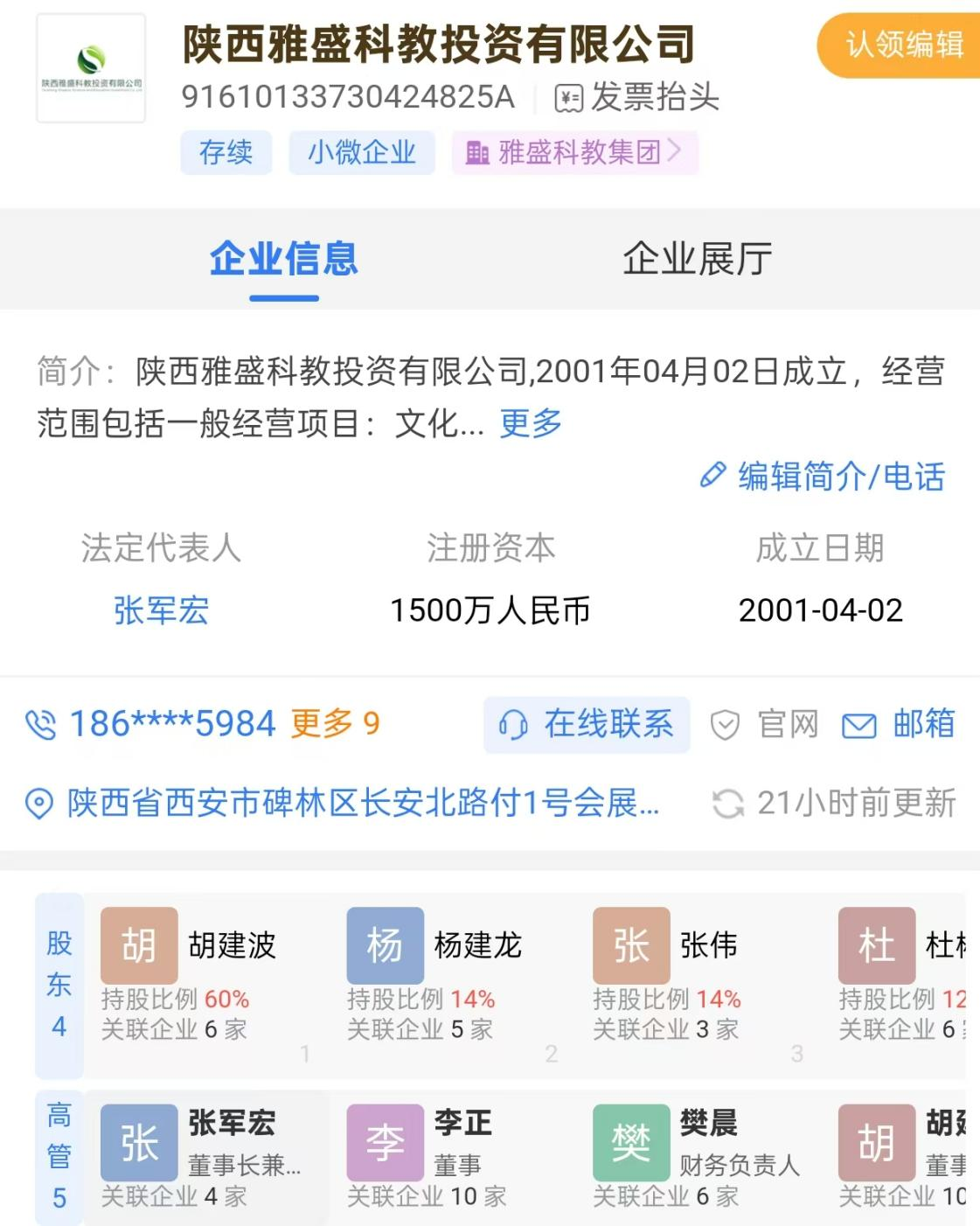980x1226 pixels.
Task: Refresh data via 21小时前更新
Action: coord(835,803)
